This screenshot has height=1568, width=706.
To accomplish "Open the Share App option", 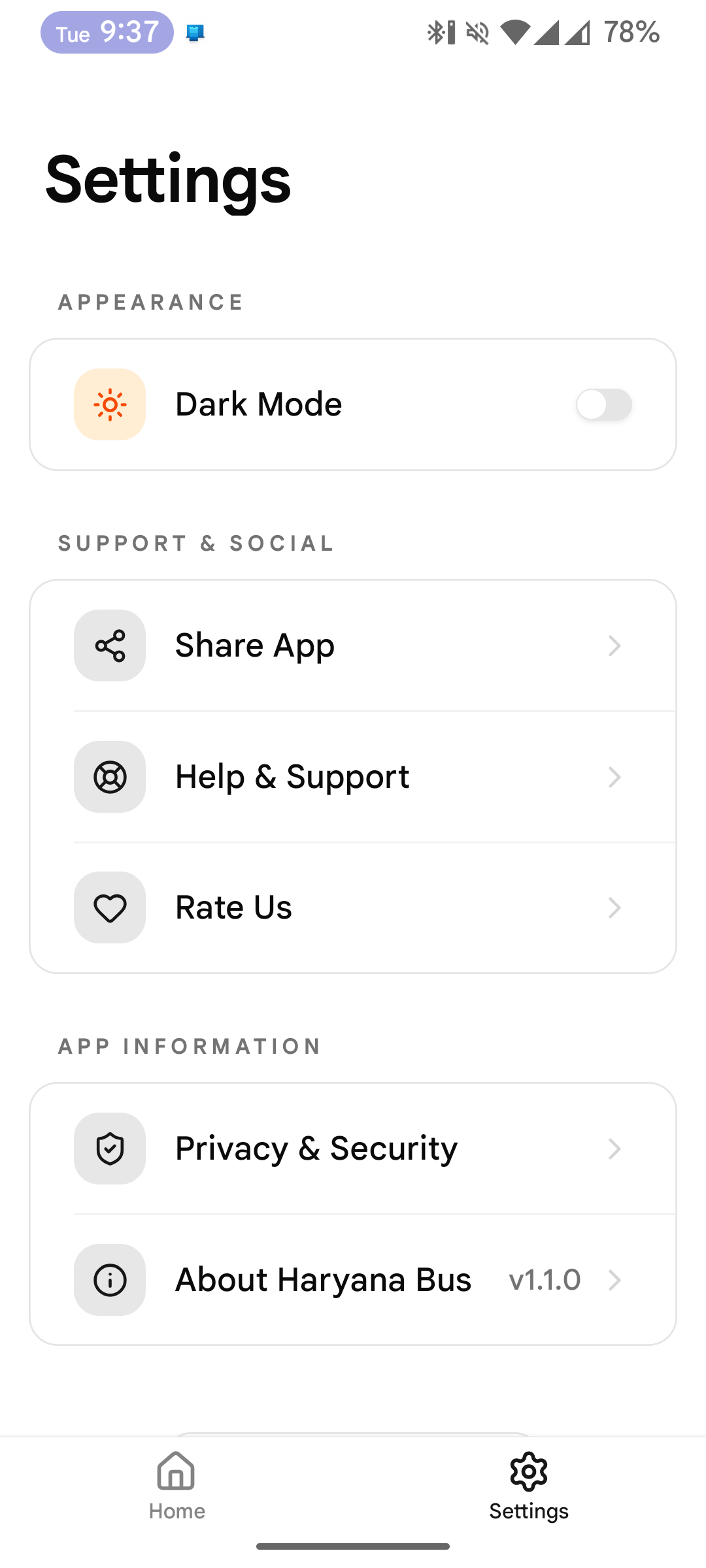I will click(353, 645).
